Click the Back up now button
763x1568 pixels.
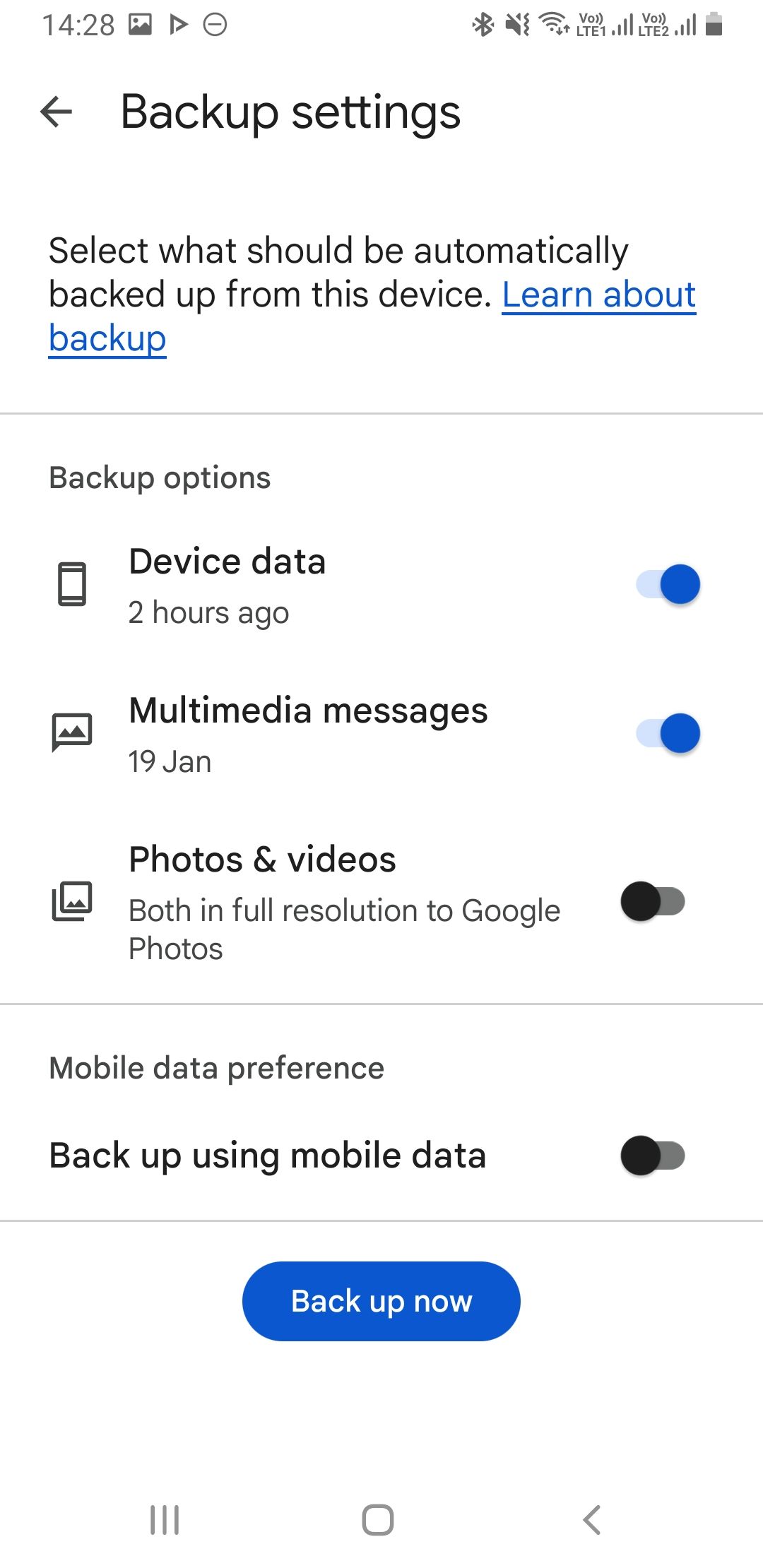pyautogui.click(x=381, y=1300)
